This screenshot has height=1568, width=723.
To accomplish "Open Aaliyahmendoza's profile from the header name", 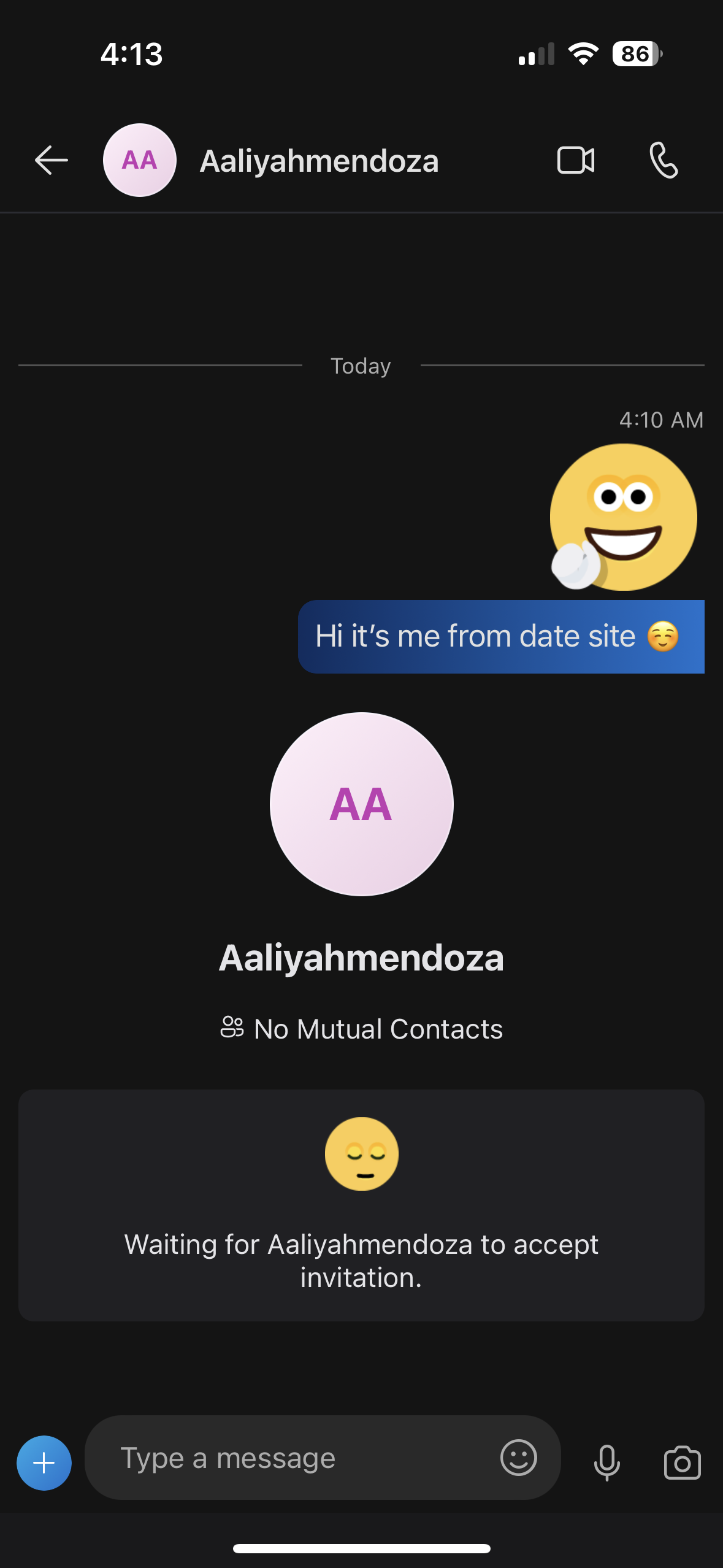I will tap(319, 161).
